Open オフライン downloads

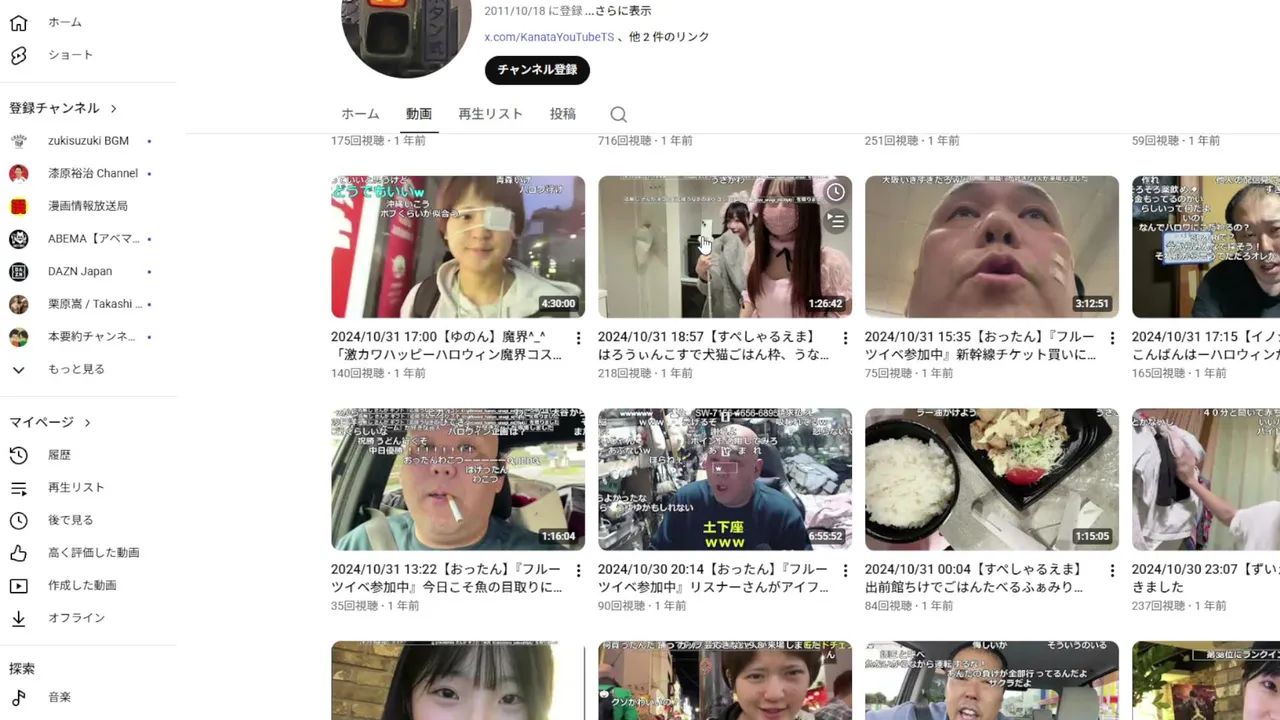(x=76, y=618)
